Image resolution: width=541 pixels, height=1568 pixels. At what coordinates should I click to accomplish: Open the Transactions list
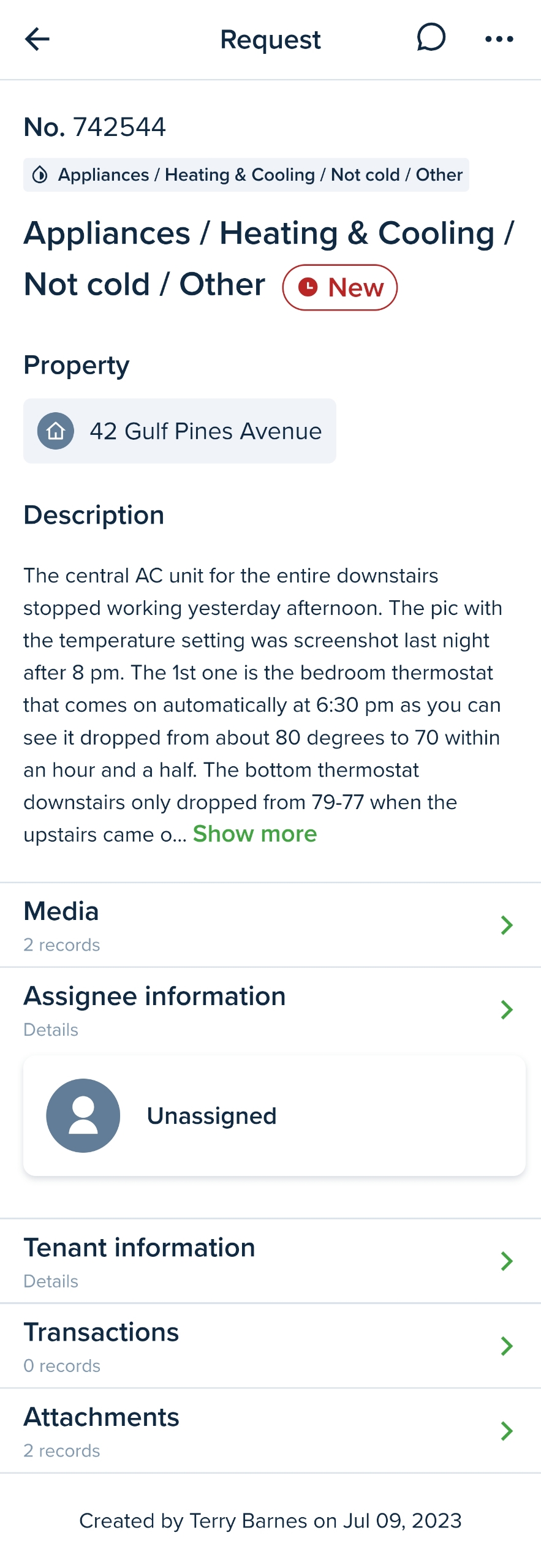point(270,1346)
